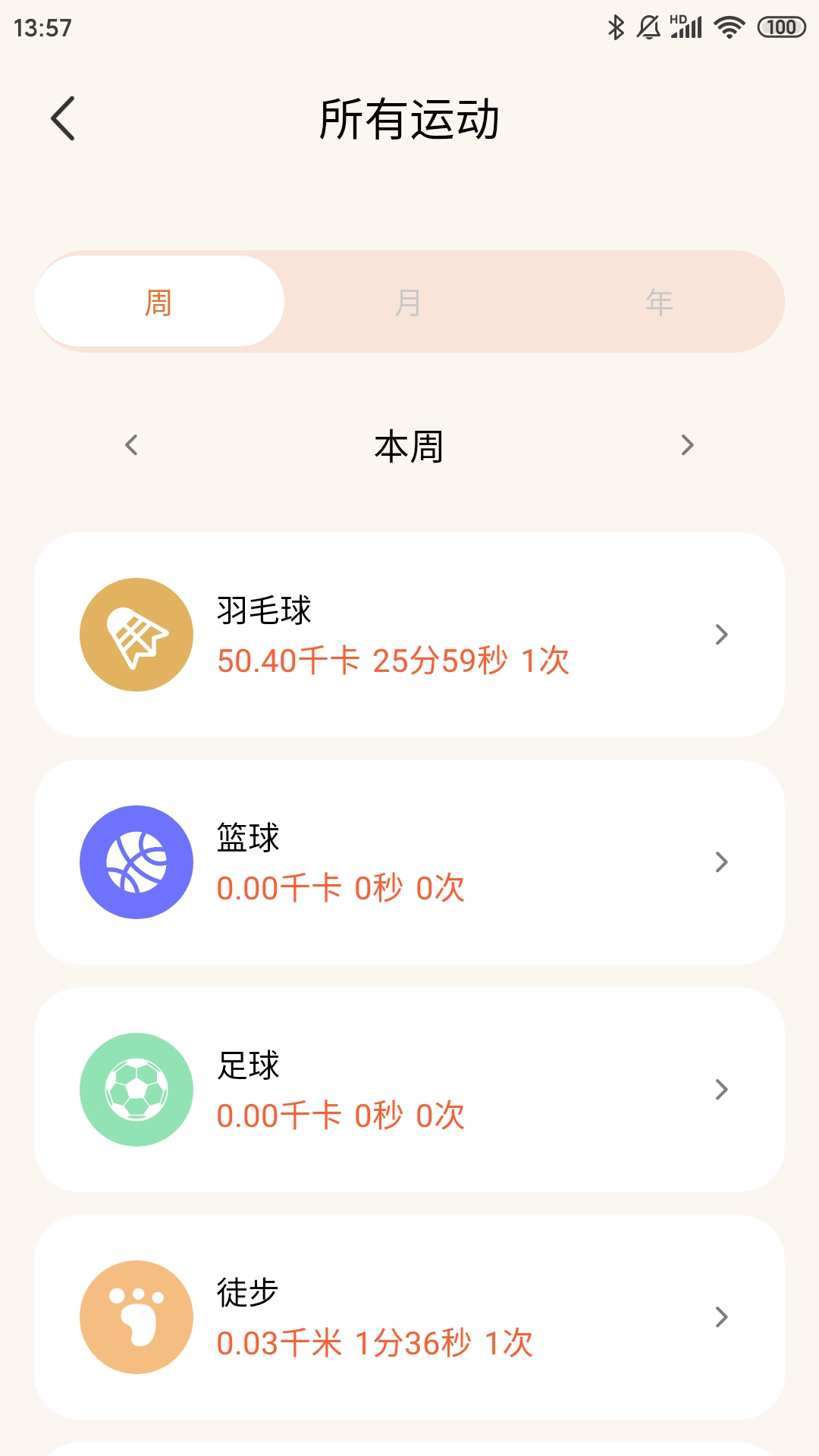Expand football record details
The width and height of the screenshot is (819, 1456).
click(x=721, y=1089)
